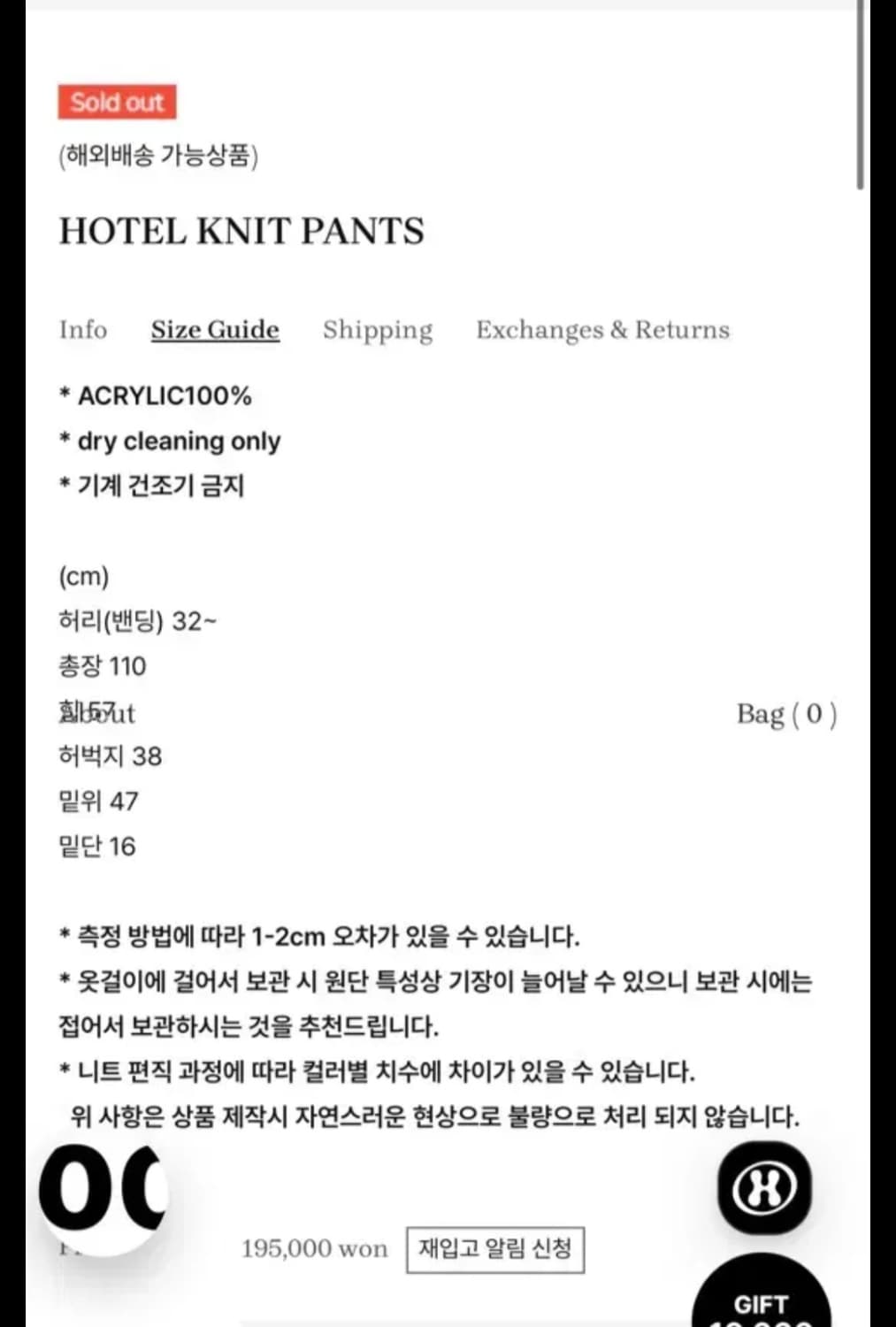View the Exchanges & Returns tab
Viewport: 896px width, 1327px height.
(x=603, y=330)
